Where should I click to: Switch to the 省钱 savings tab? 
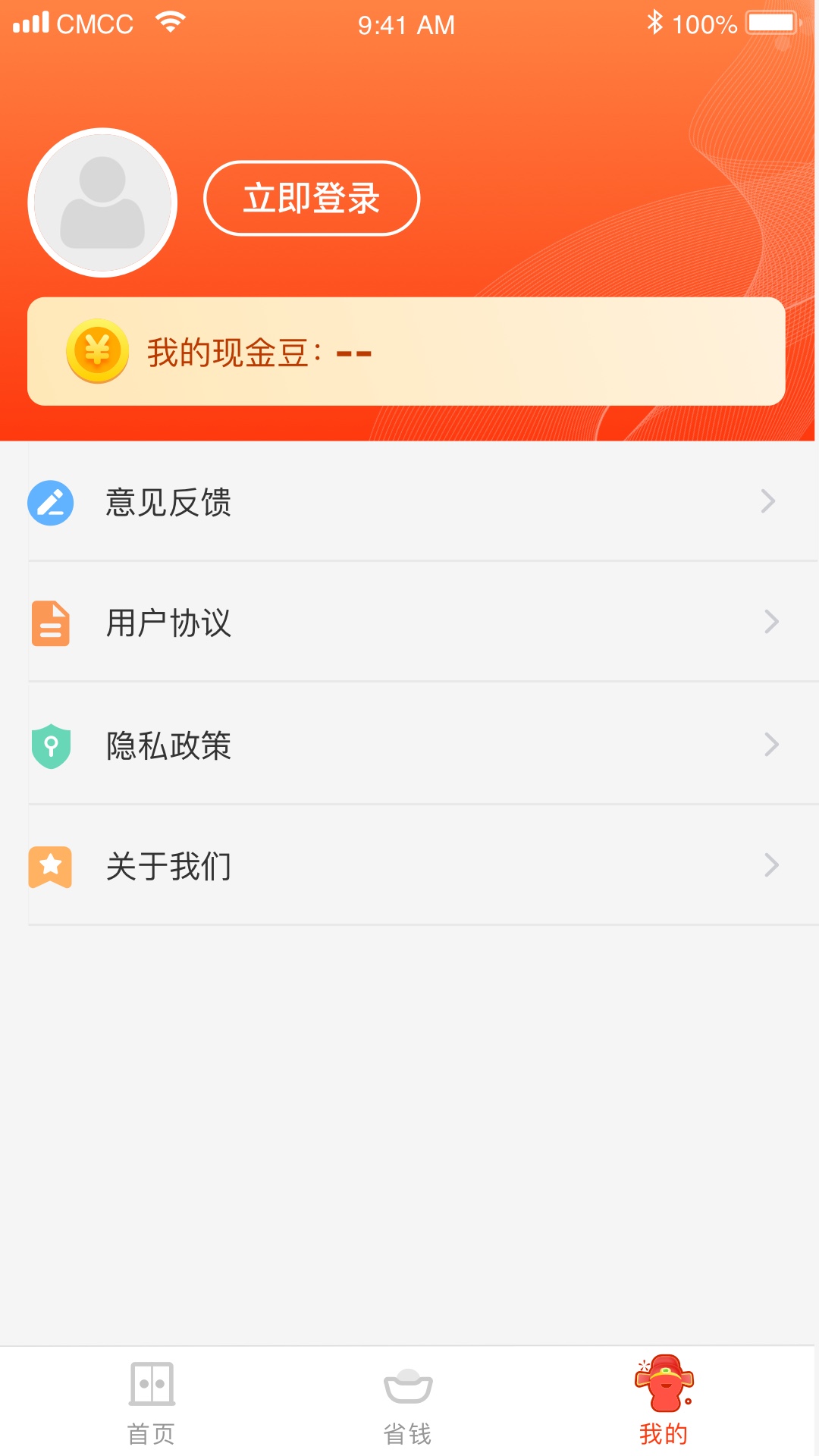coord(408,1401)
